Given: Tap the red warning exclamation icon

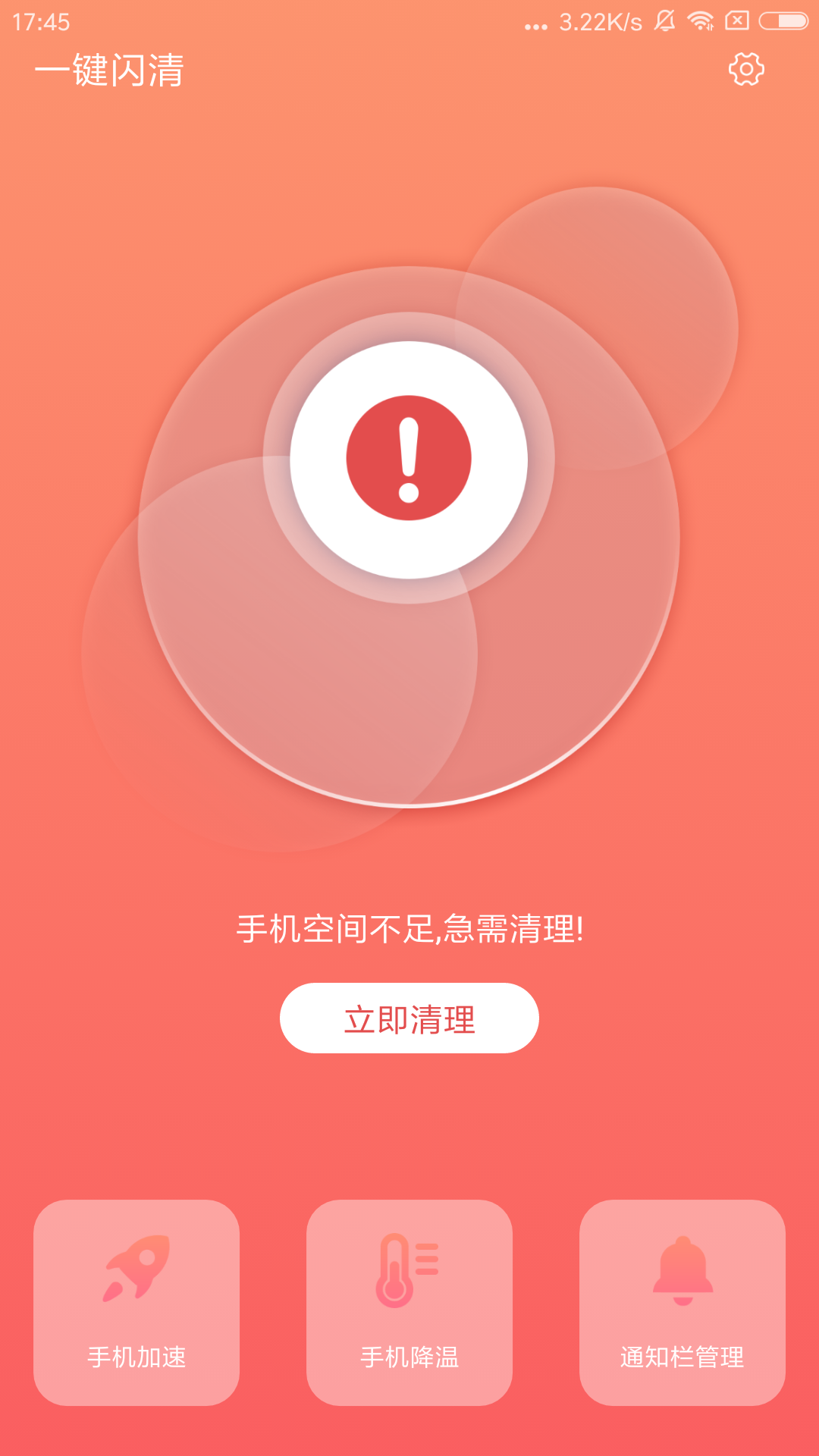Looking at the screenshot, I should 409,455.
